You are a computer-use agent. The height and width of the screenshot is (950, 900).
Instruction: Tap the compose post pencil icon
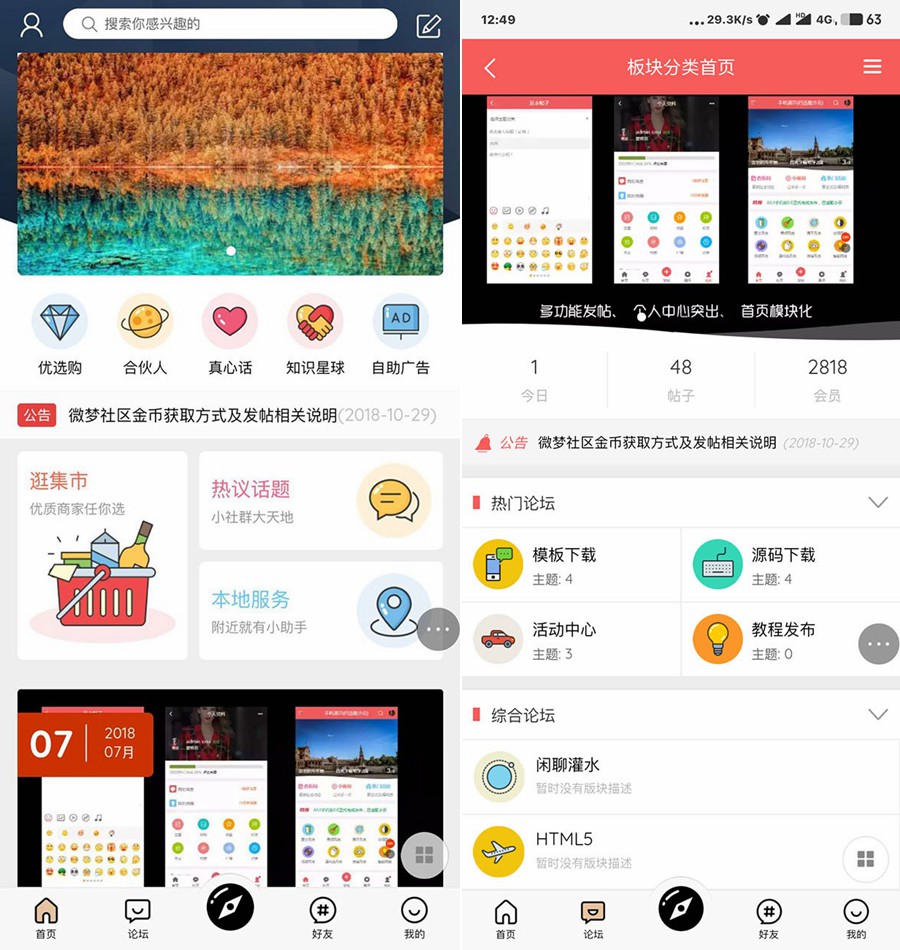pos(428,25)
